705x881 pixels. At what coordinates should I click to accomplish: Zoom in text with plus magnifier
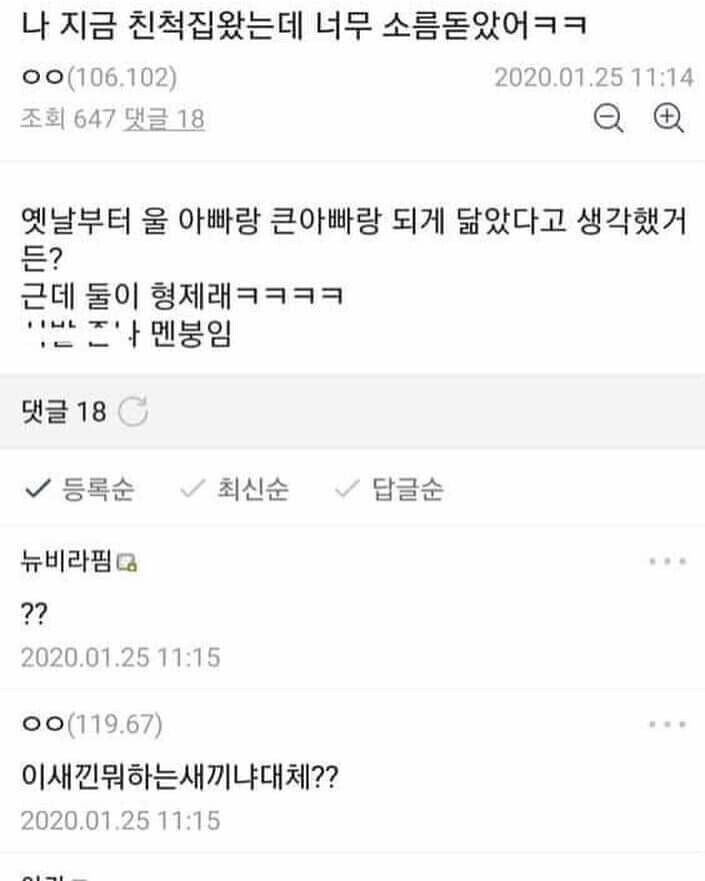click(668, 119)
